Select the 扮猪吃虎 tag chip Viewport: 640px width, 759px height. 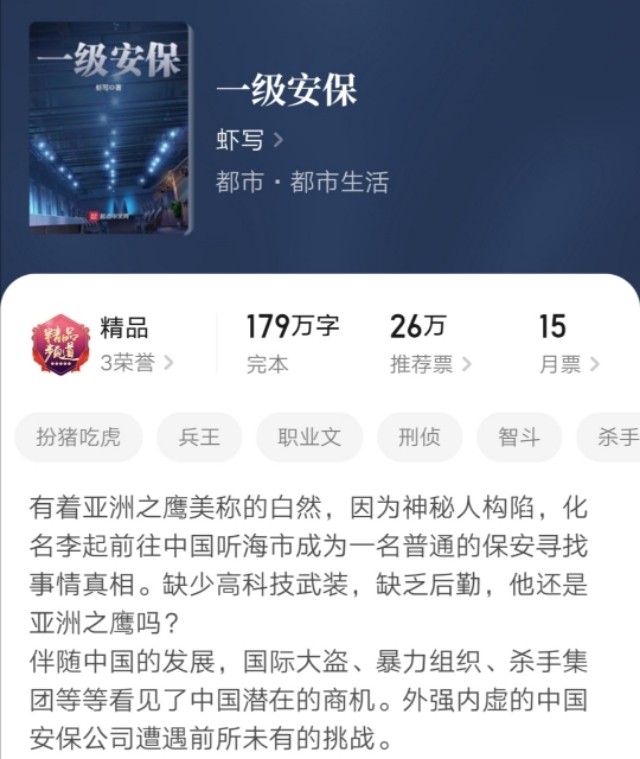78,438
